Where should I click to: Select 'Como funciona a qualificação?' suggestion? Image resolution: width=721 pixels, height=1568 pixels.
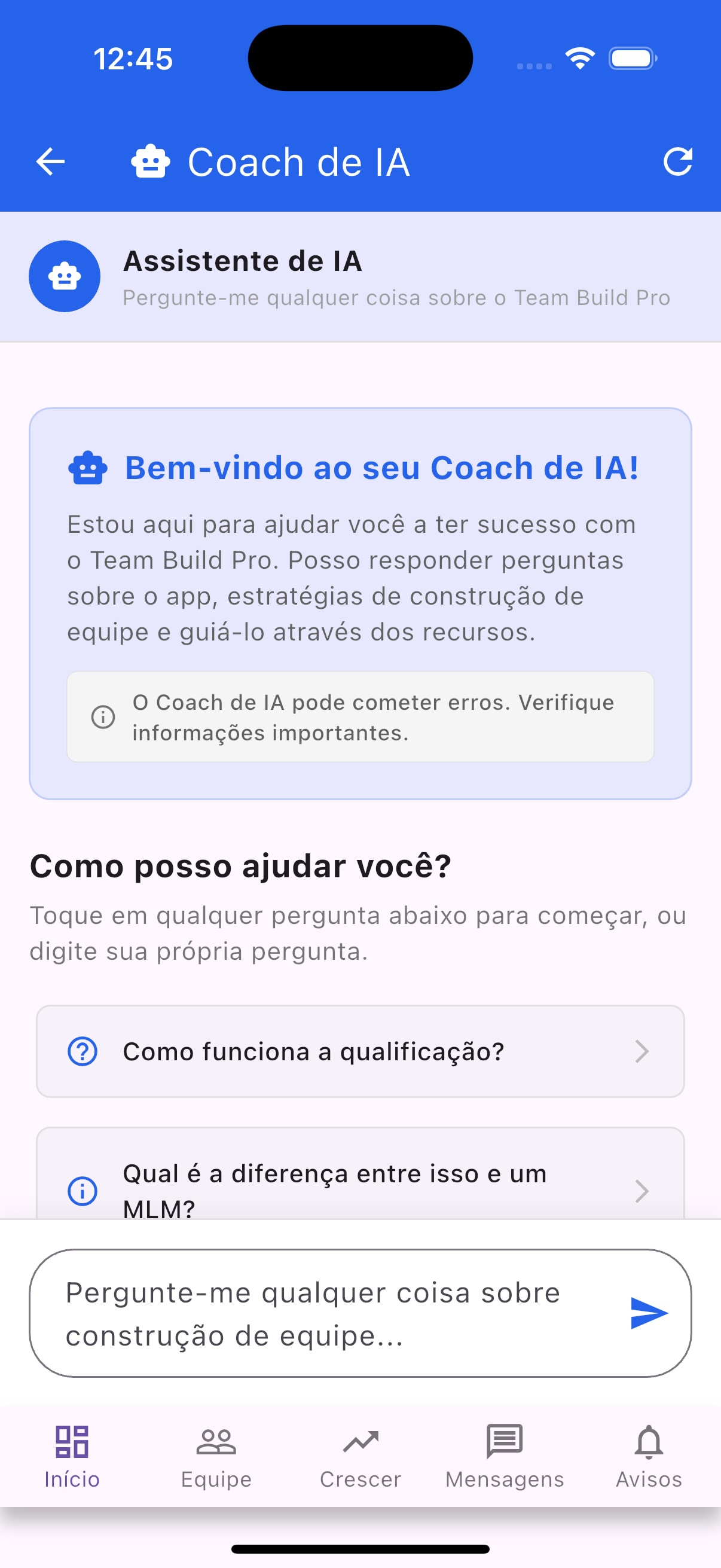click(360, 1051)
